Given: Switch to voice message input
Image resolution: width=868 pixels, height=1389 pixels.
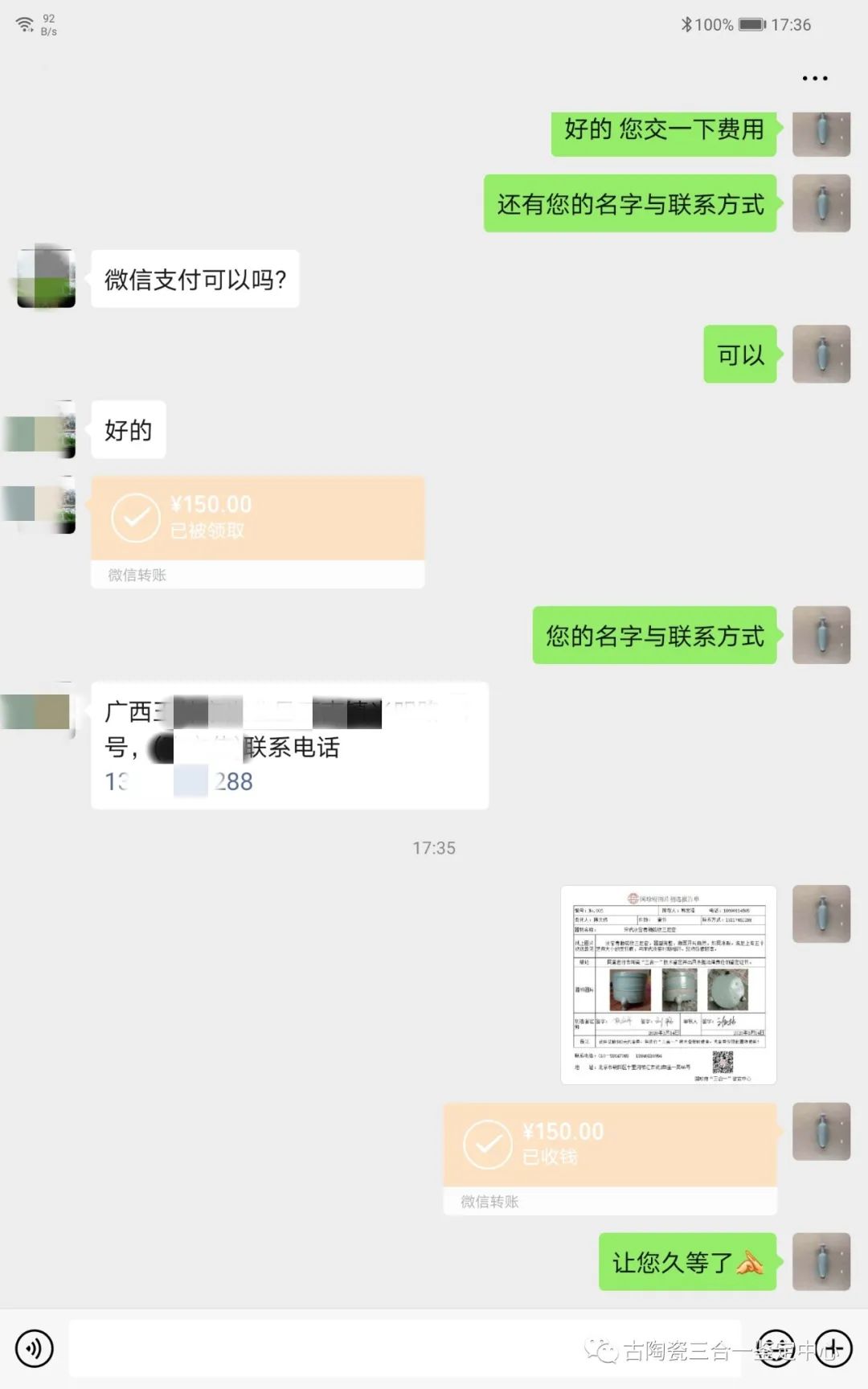Looking at the screenshot, I should point(35,1348).
